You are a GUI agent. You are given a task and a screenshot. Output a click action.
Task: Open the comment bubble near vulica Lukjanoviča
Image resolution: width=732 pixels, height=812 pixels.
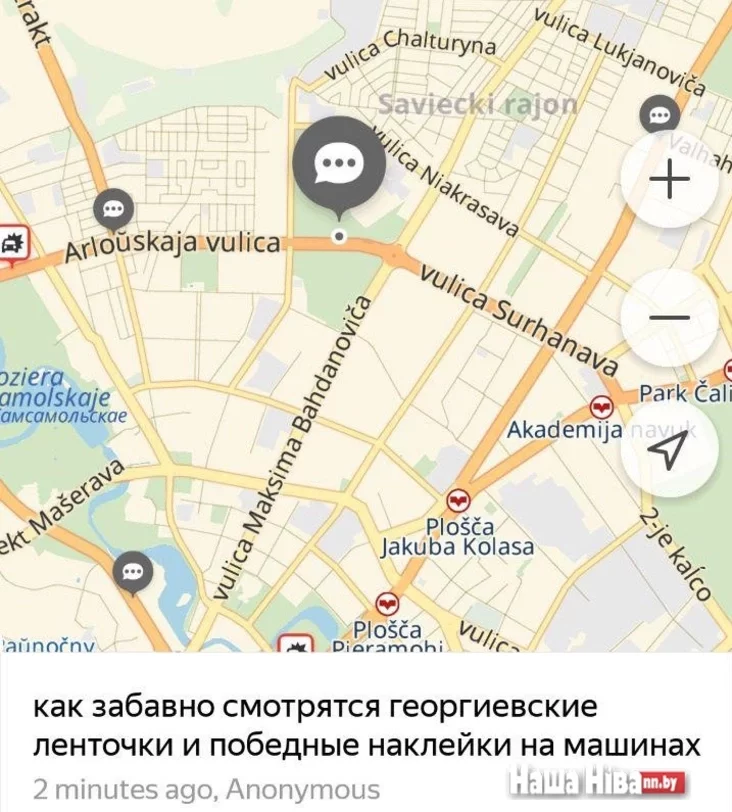(659, 114)
